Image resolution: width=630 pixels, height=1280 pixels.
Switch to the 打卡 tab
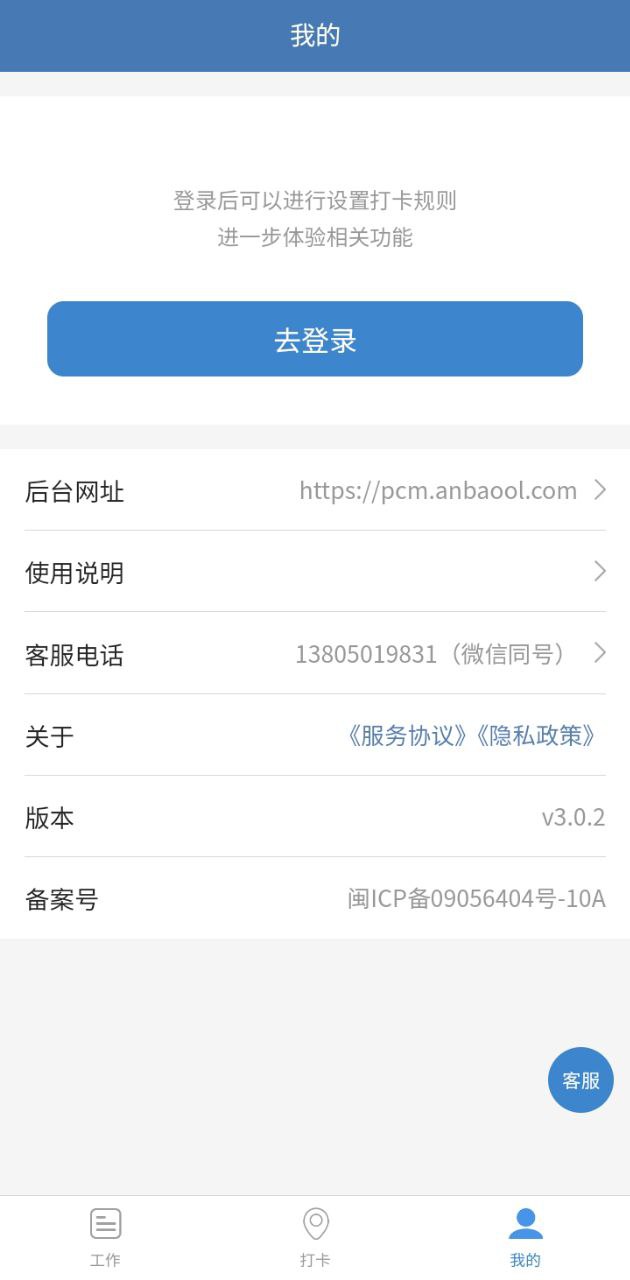tap(315, 1237)
